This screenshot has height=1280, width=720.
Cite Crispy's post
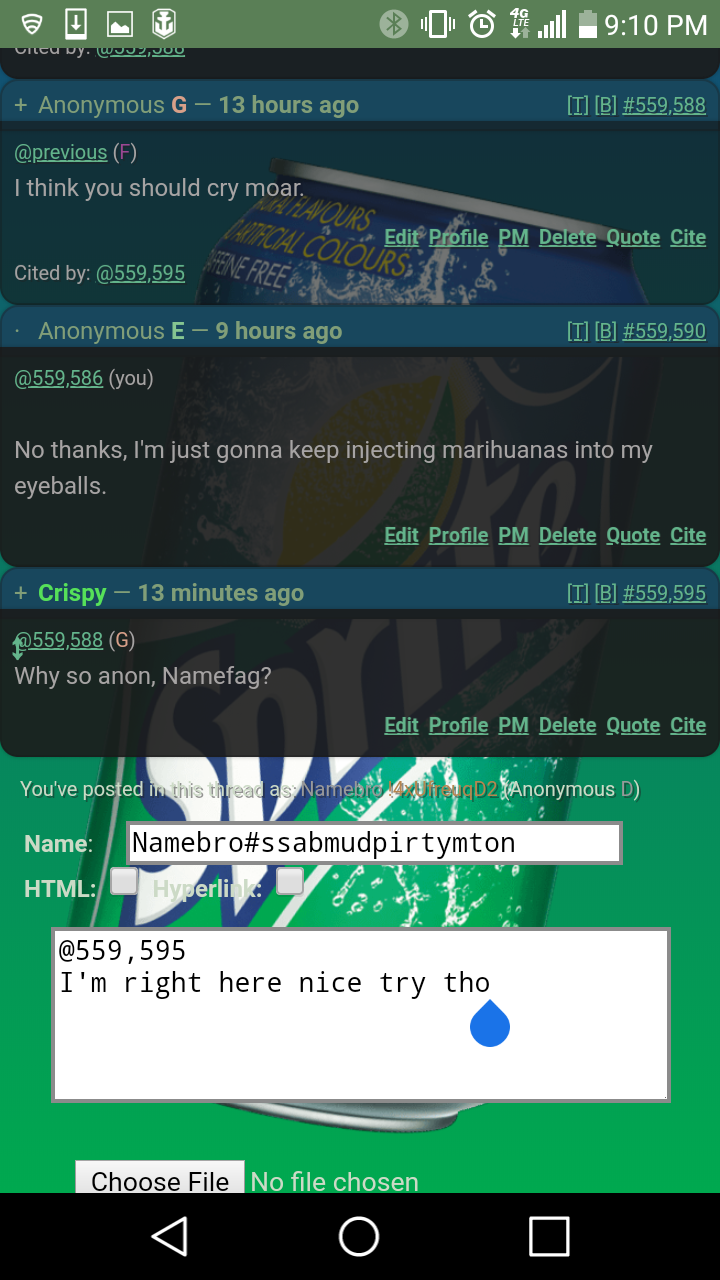point(688,725)
